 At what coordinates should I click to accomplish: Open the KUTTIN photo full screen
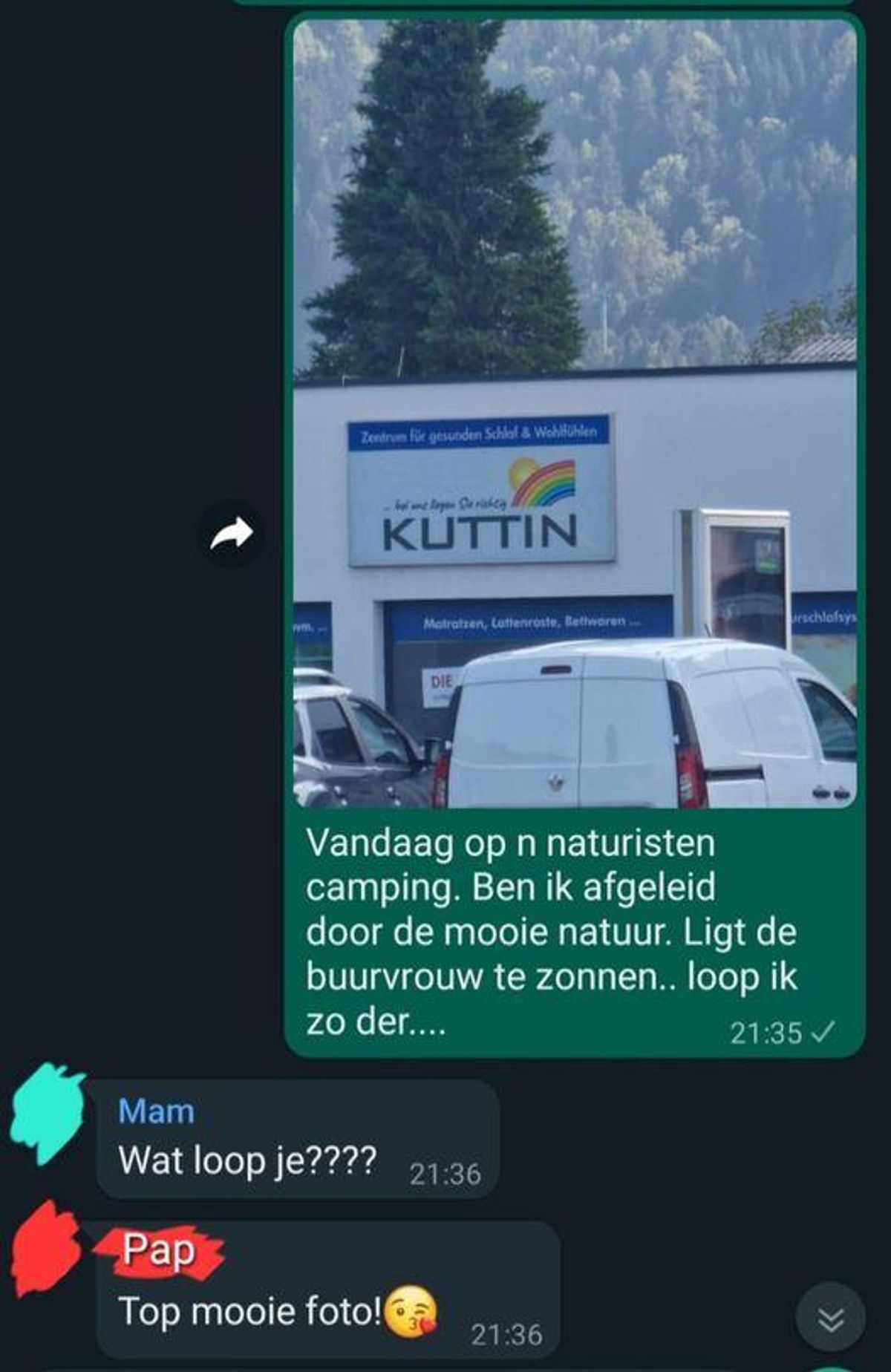point(575,413)
